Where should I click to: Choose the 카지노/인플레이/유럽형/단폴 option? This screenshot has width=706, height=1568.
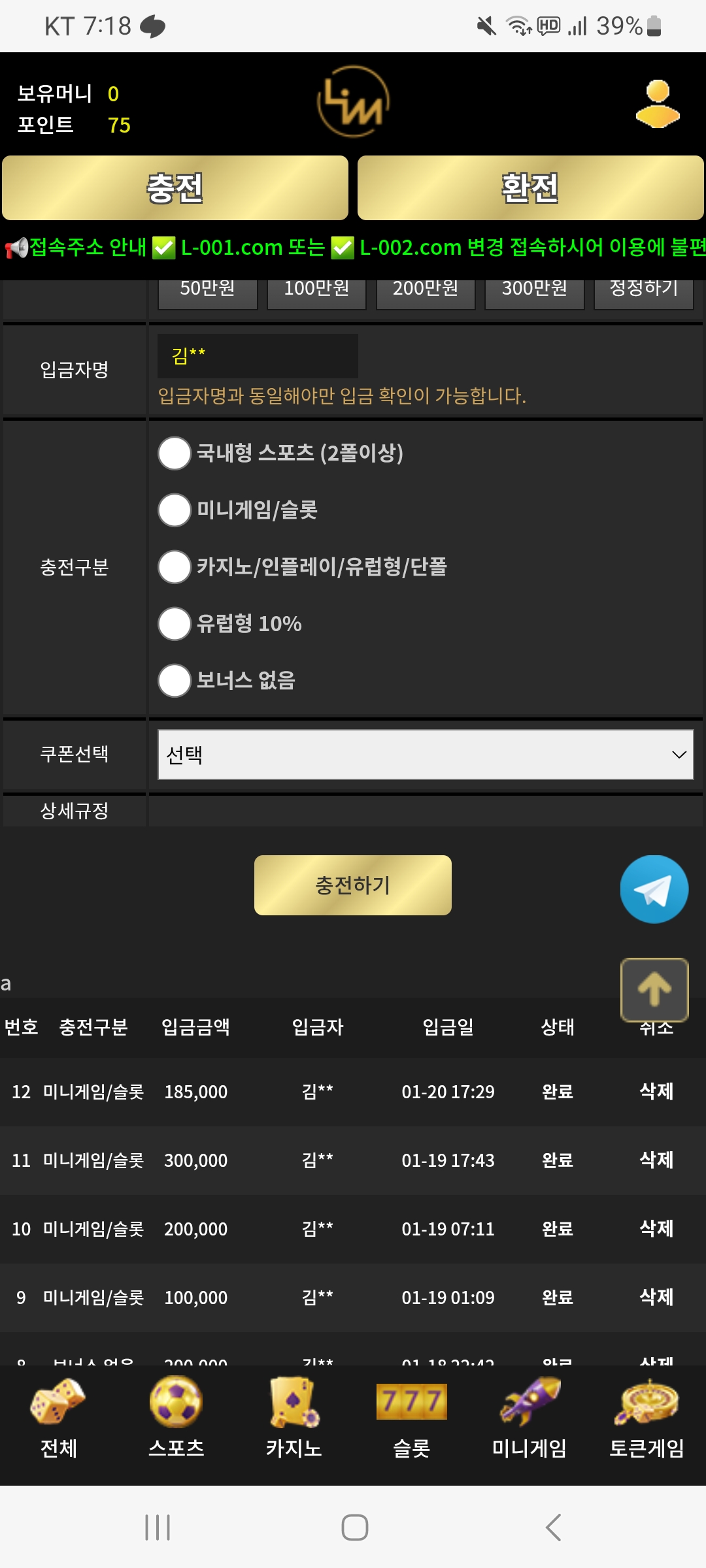[x=175, y=567]
